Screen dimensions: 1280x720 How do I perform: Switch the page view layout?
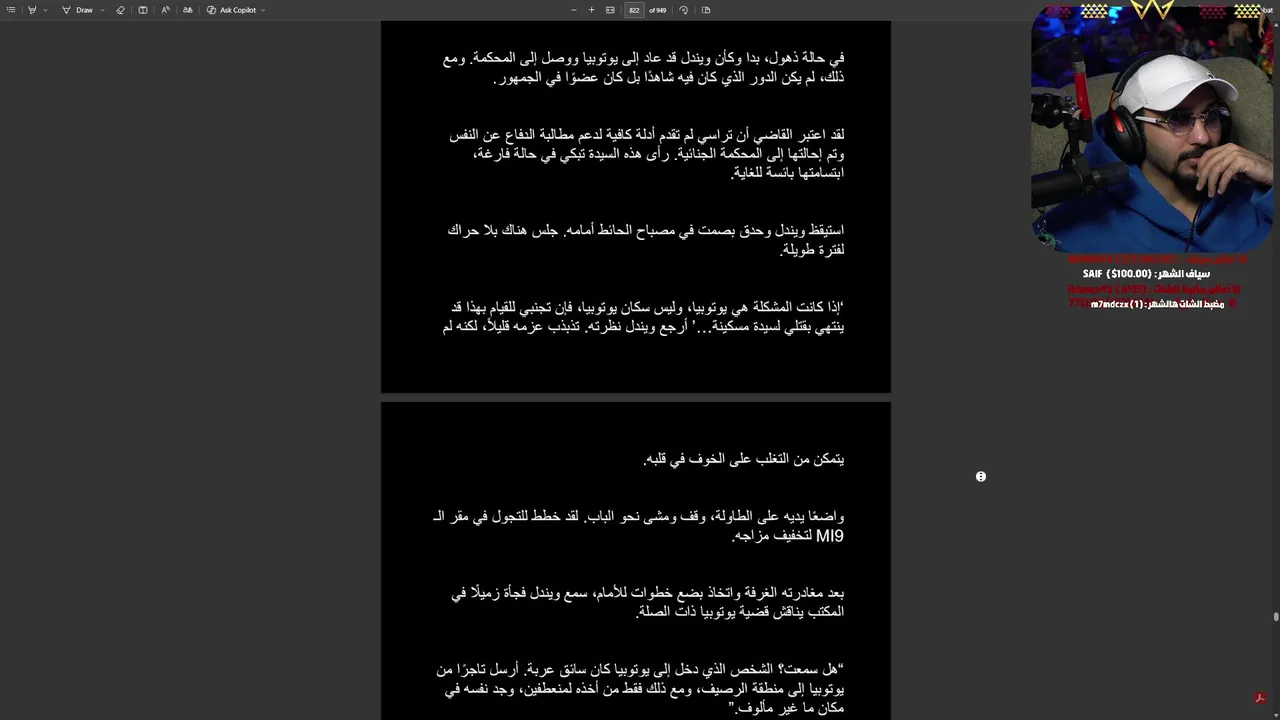(706, 10)
